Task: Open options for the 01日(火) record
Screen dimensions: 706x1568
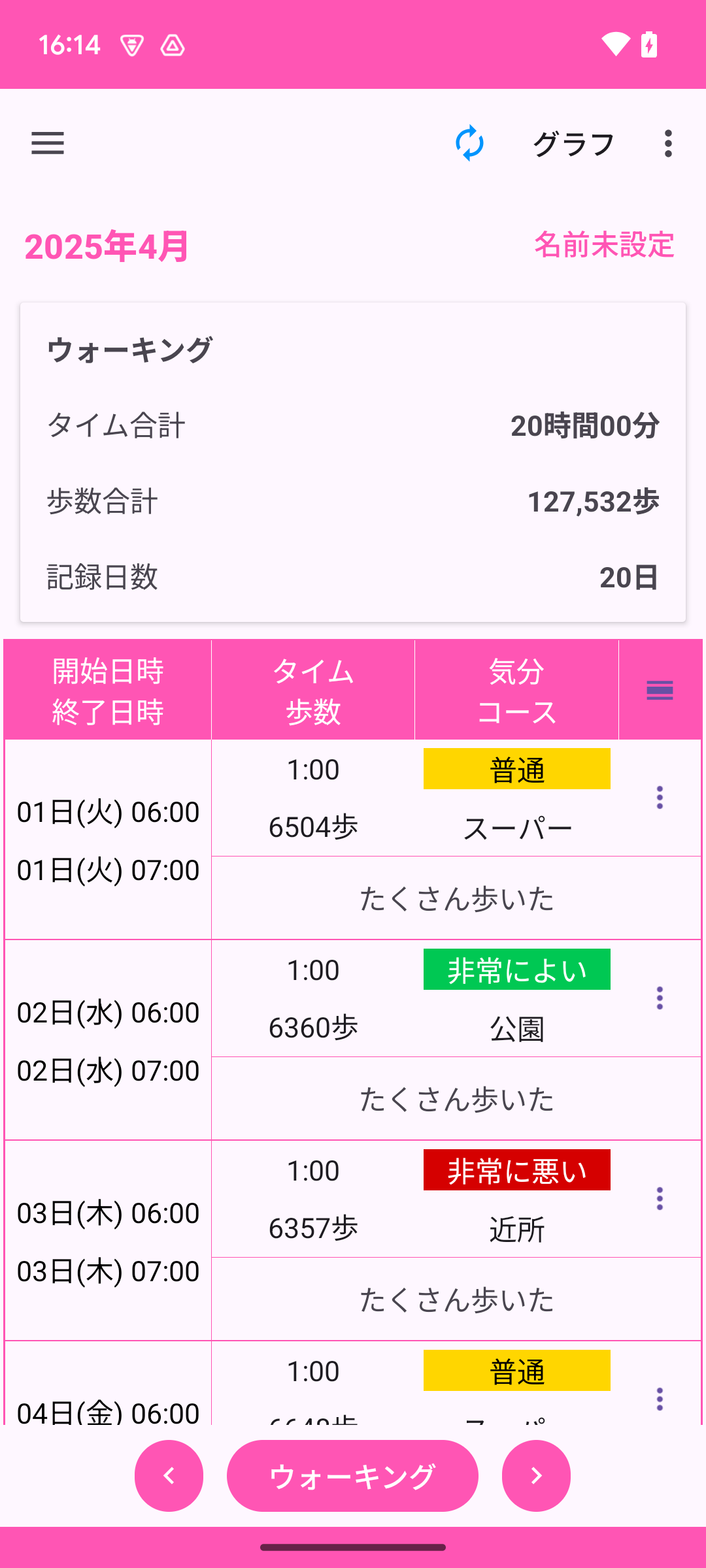Action: coord(660,798)
